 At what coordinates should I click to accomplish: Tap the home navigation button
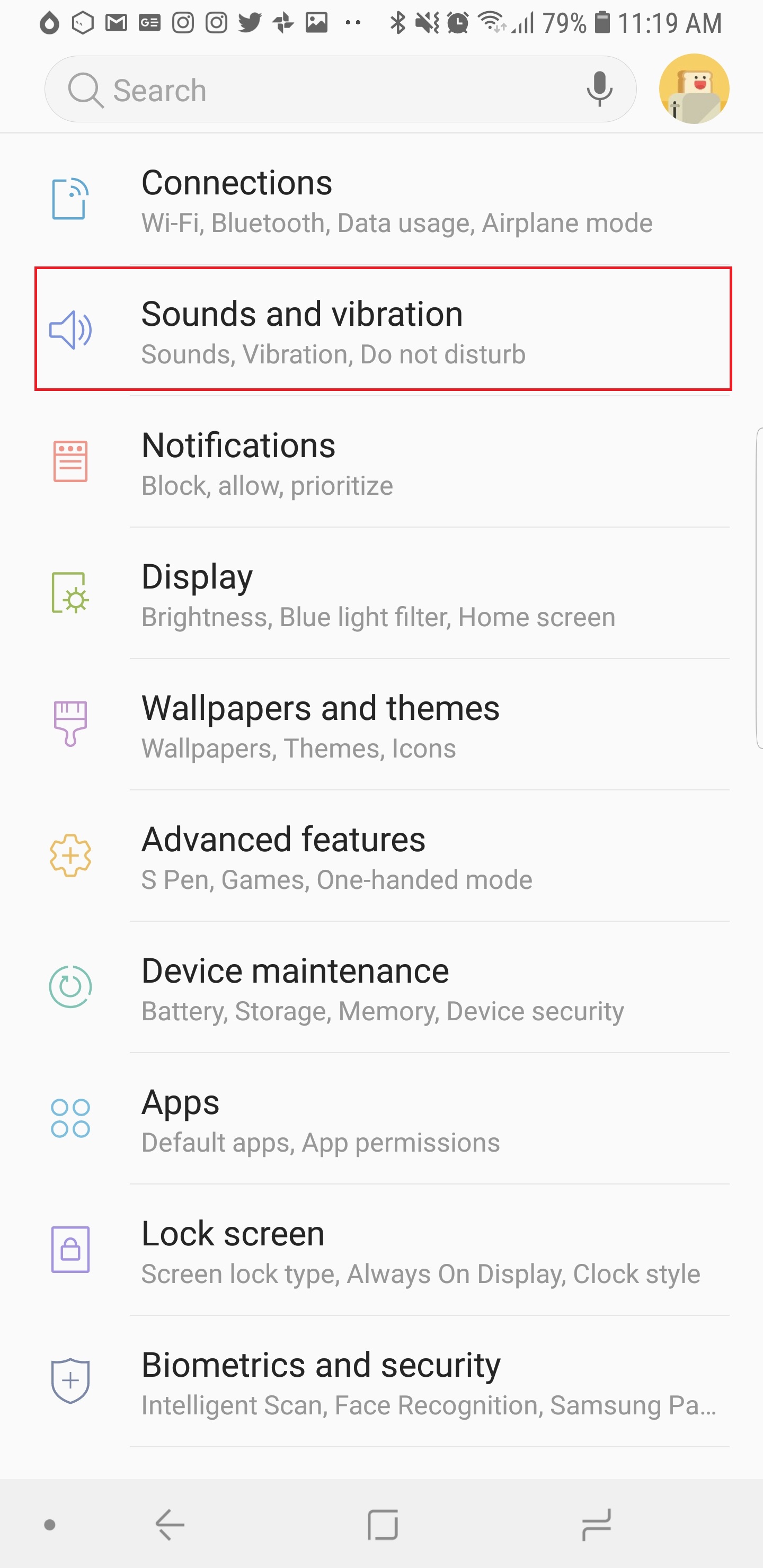(383, 1524)
